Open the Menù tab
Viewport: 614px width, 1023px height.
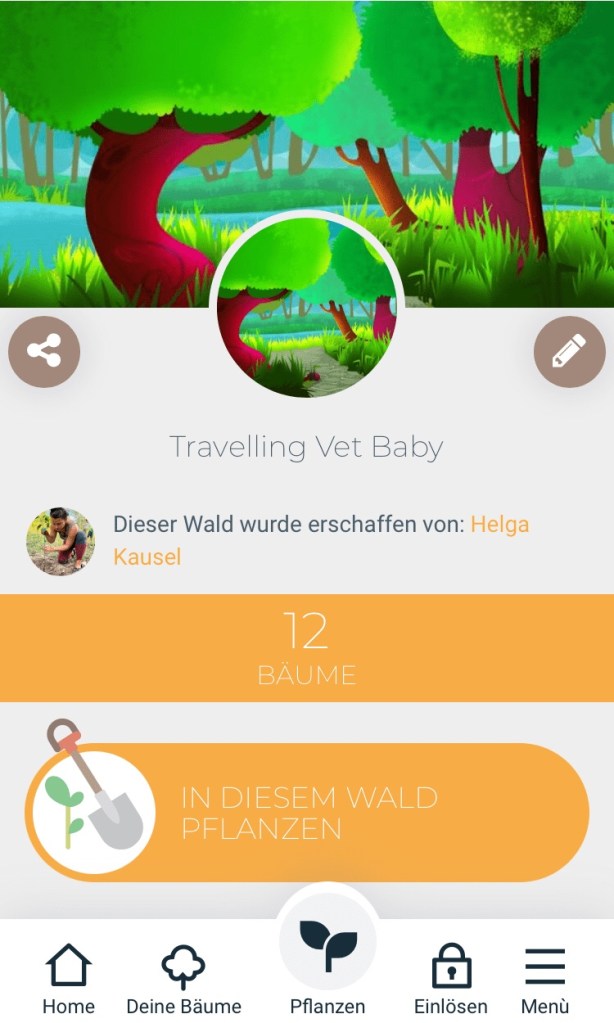coord(545,979)
